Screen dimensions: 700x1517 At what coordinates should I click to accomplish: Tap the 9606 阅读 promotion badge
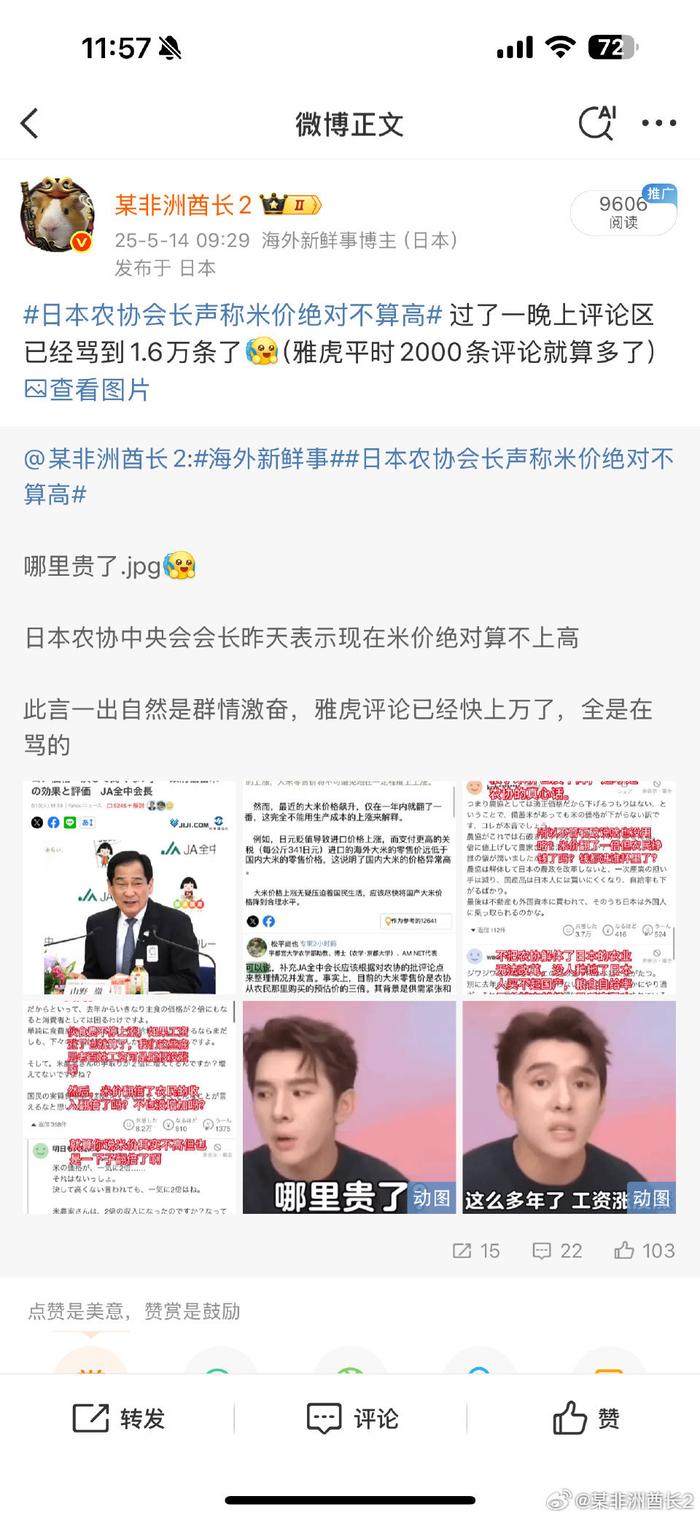point(623,211)
